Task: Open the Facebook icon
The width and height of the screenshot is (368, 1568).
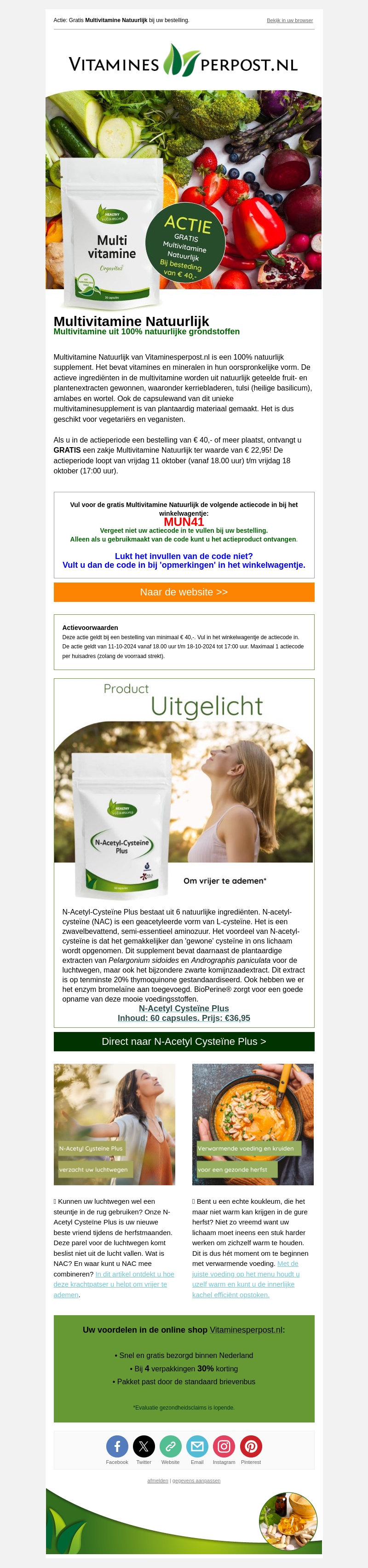Action: [x=117, y=1446]
